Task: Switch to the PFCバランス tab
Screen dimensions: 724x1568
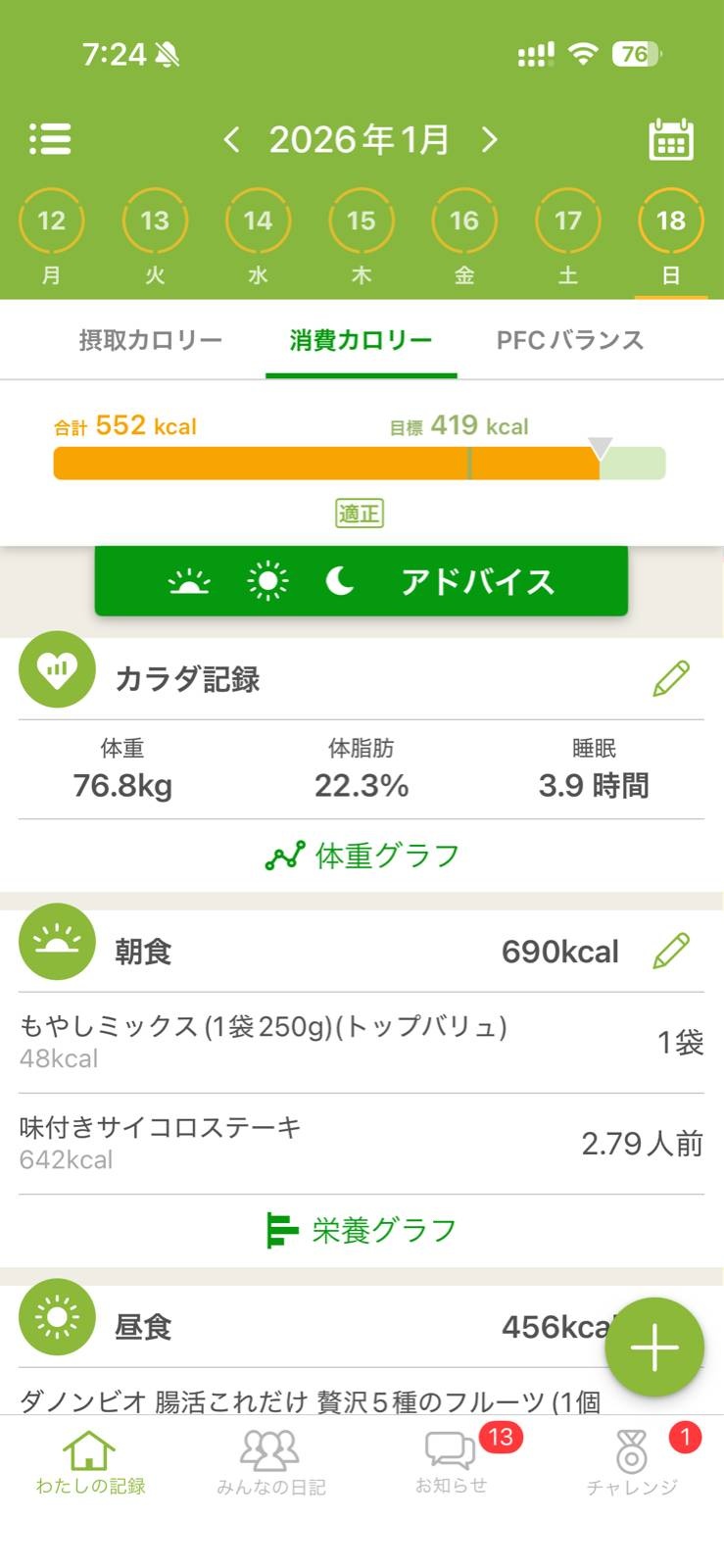Action: tap(569, 340)
